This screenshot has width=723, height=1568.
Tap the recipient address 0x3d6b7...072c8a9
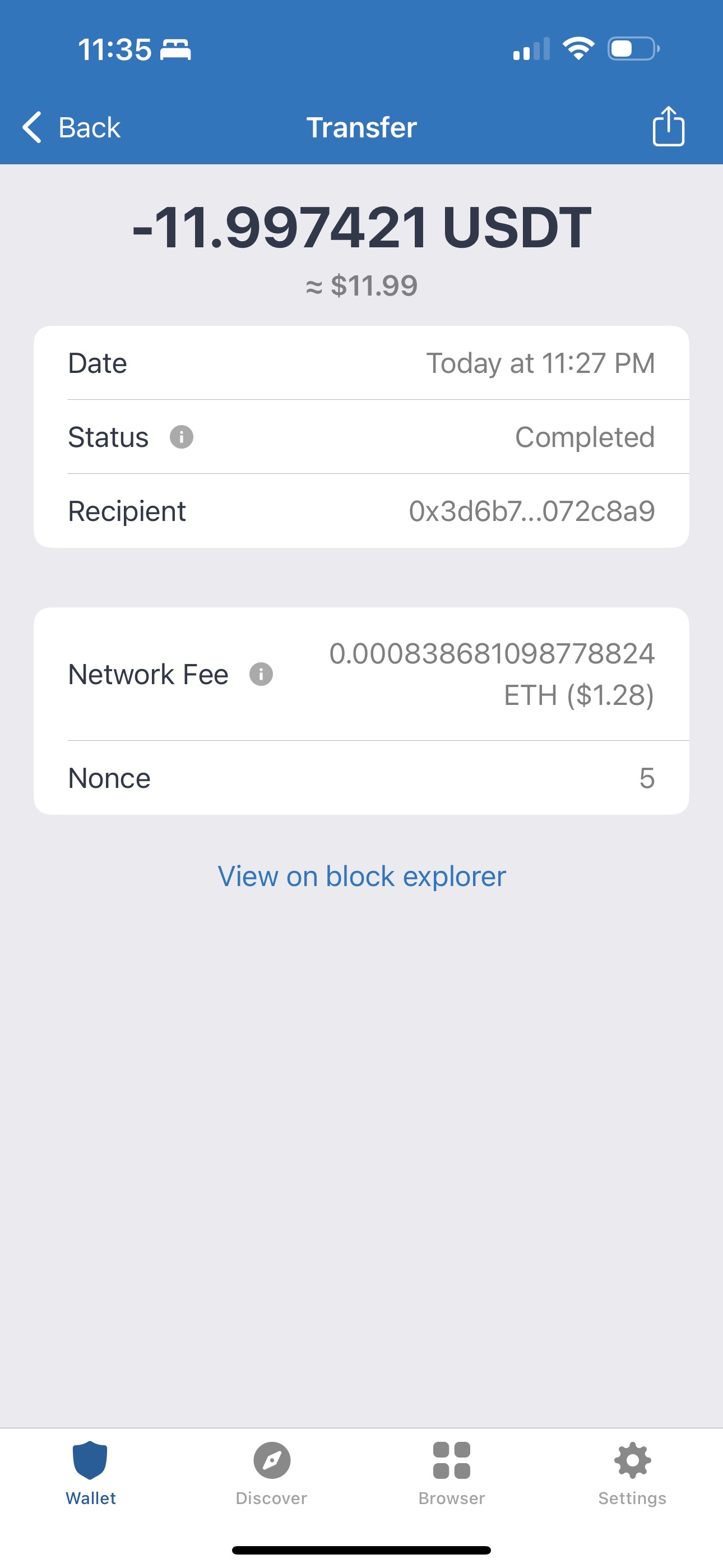(x=531, y=511)
